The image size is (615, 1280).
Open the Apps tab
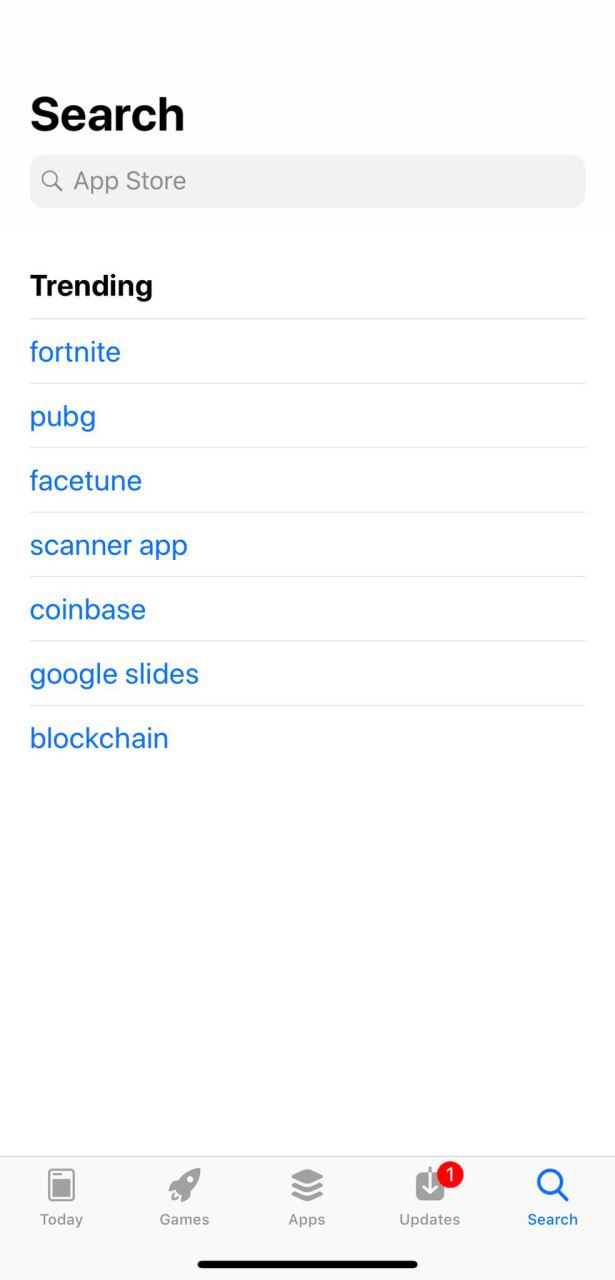tap(307, 1198)
